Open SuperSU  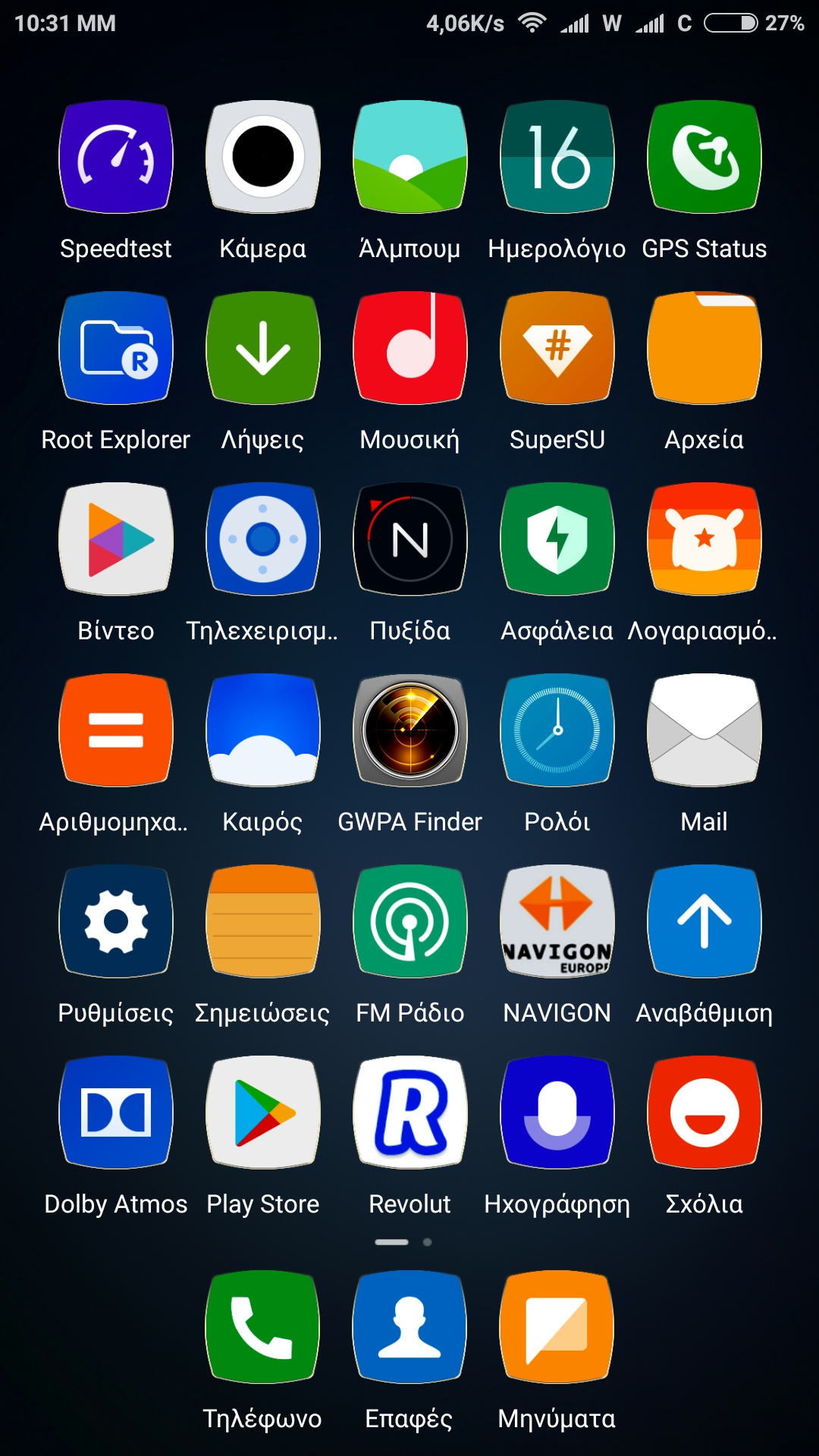pyautogui.click(x=557, y=349)
